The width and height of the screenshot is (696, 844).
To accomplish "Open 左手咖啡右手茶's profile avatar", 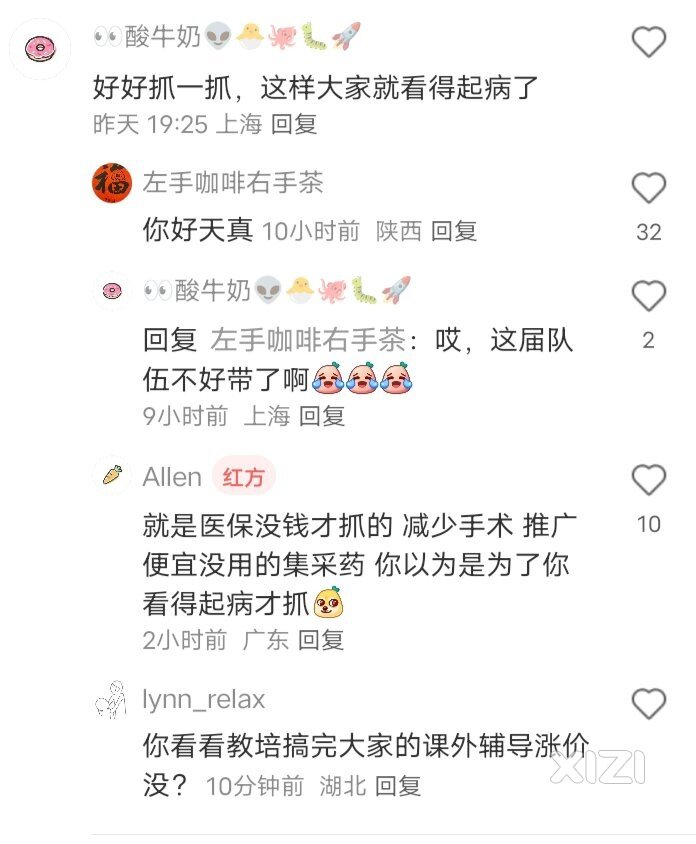I will point(112,183).
